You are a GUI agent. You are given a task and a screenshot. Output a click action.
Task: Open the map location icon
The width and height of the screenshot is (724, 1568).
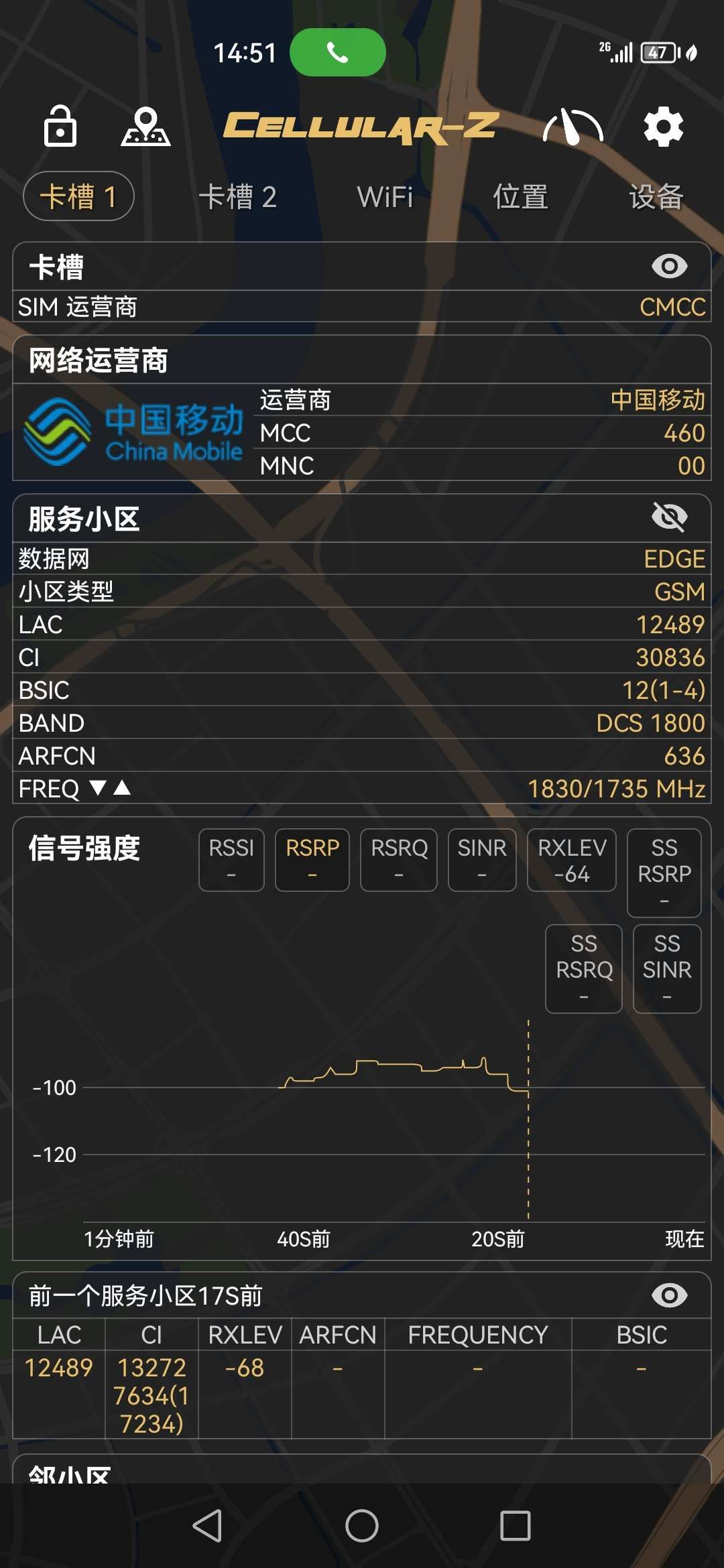coord(145,126)
